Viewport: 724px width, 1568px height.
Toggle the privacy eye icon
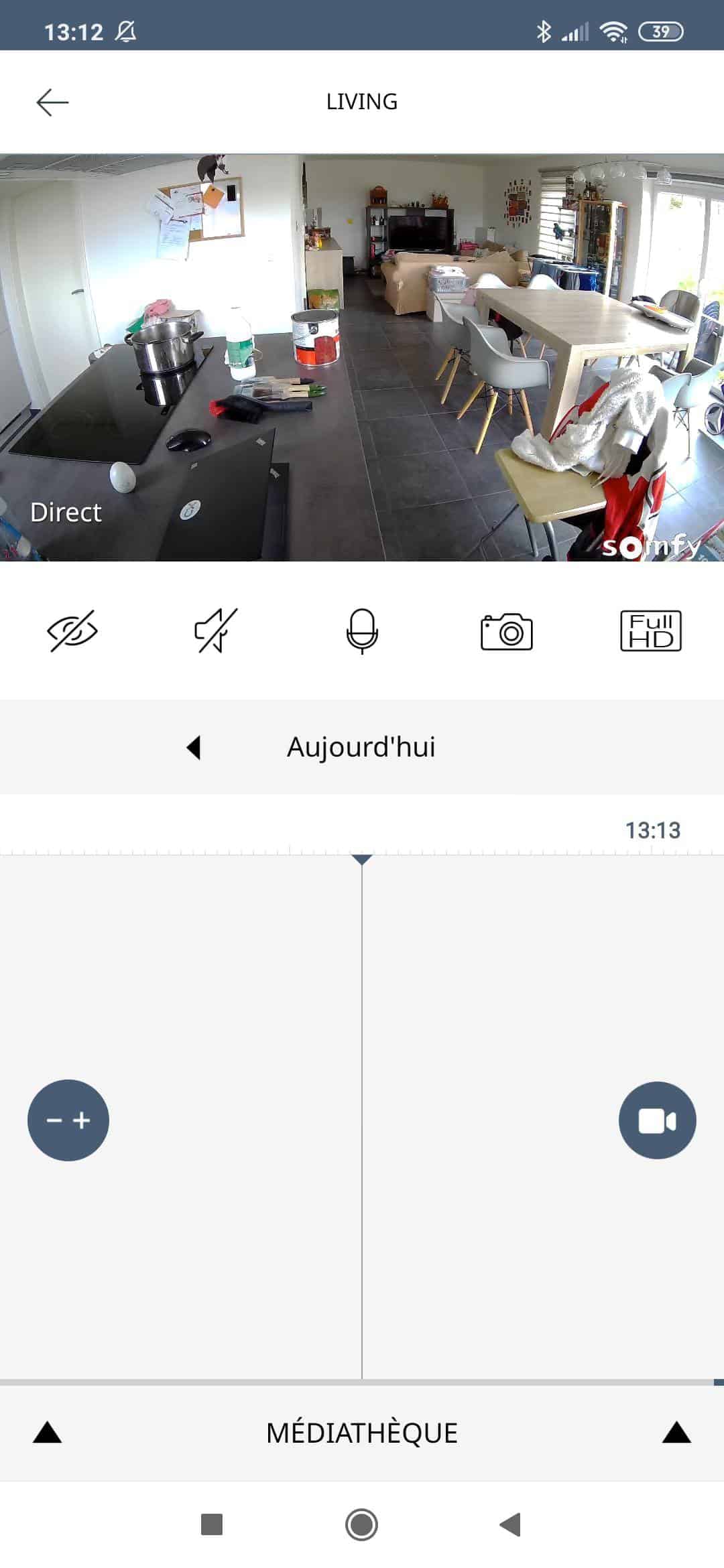tap(72, 631)
